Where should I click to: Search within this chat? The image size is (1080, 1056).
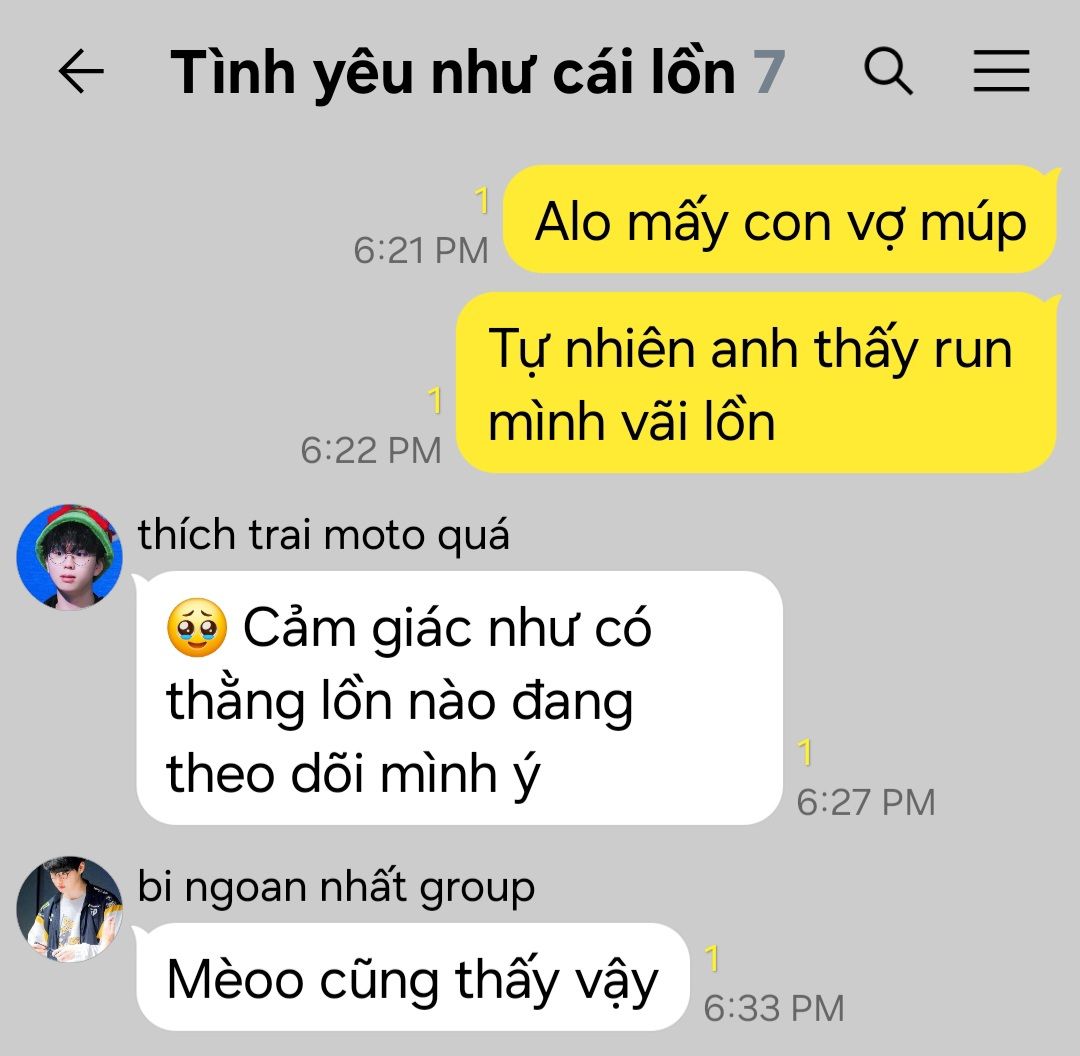pos(887,72)
